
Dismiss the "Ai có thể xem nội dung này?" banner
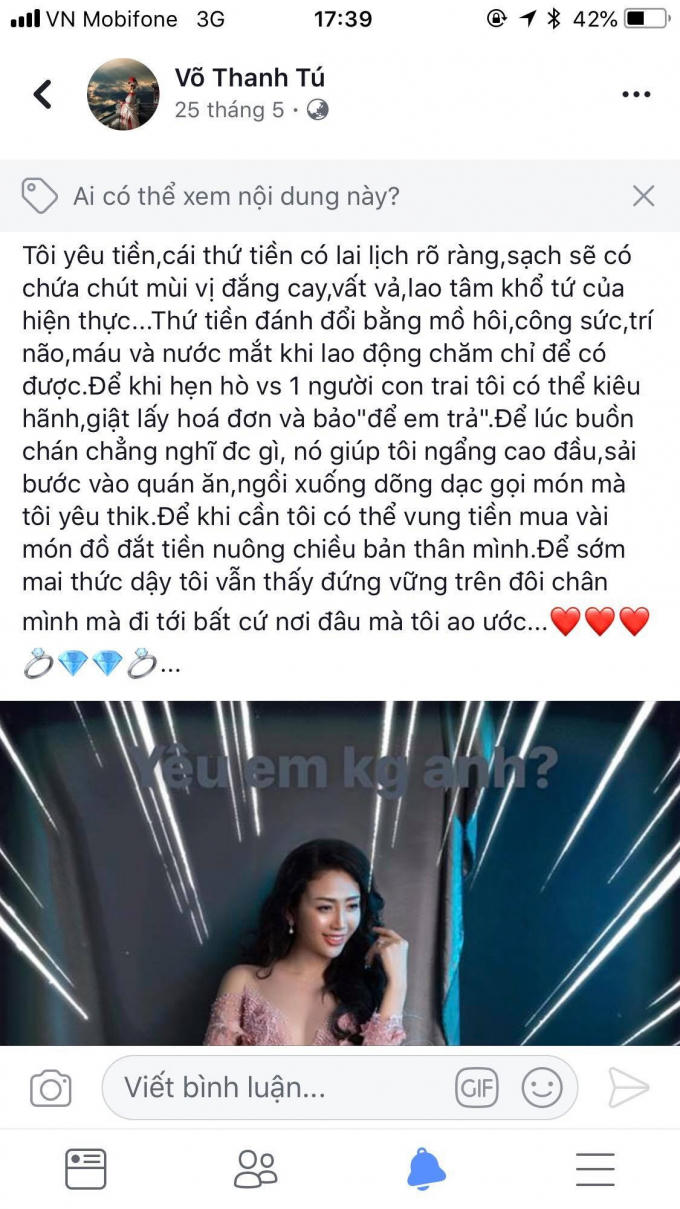(x=643, y=196)
